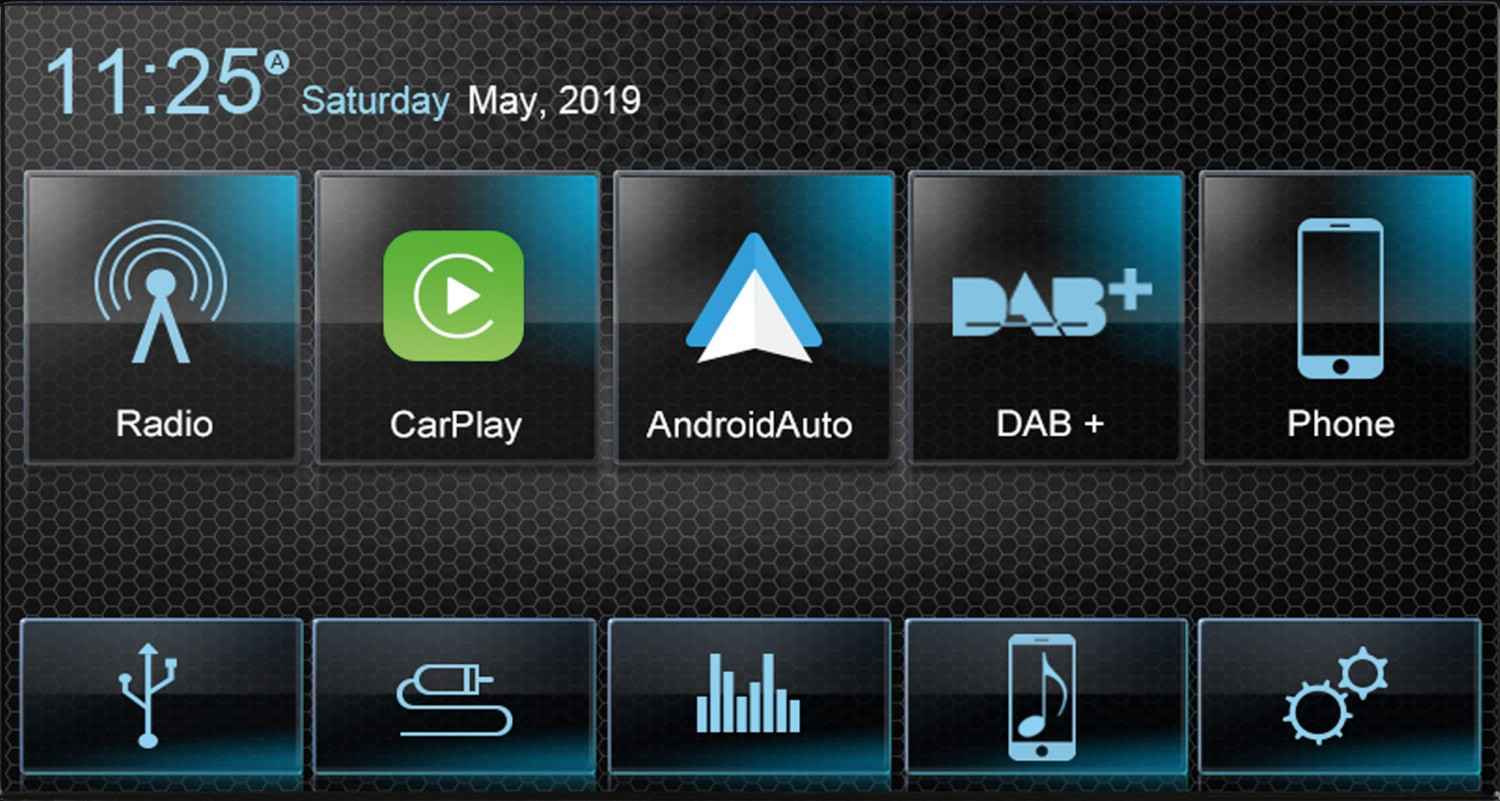Open the equalizer bars button
This screenshot has width=1500, height=801.
coord(749,695)
